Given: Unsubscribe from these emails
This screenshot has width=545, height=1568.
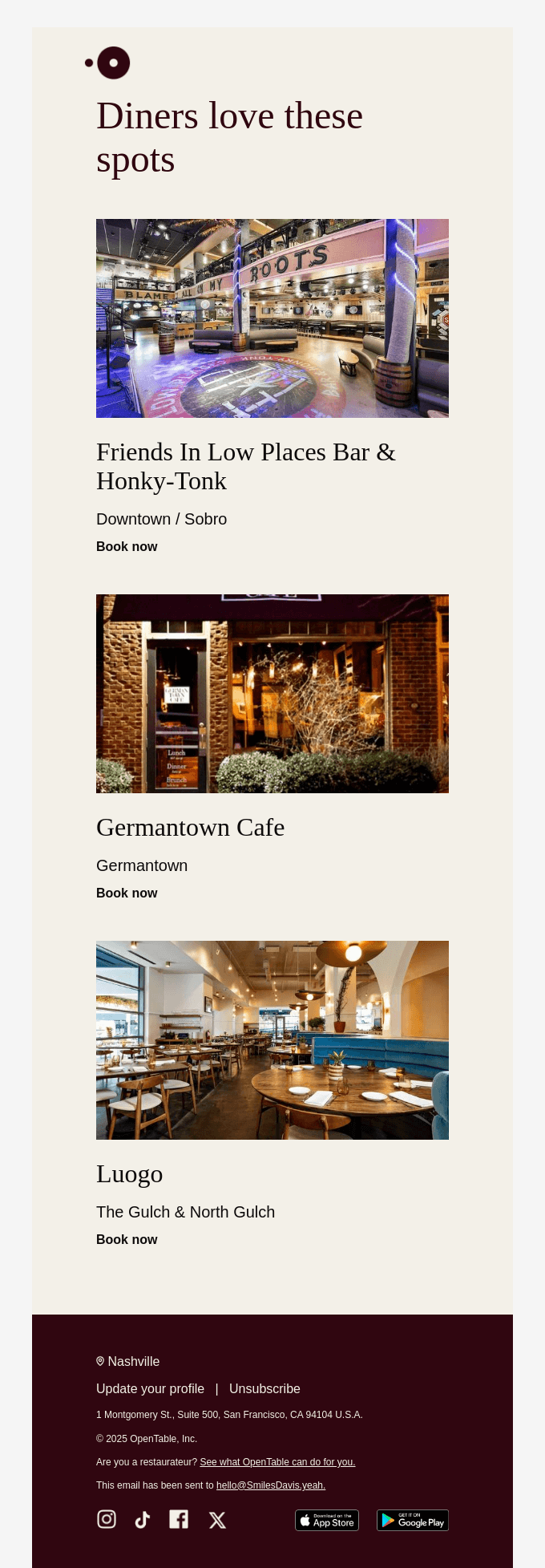Looking at the screenshot, I should 264,1388.
